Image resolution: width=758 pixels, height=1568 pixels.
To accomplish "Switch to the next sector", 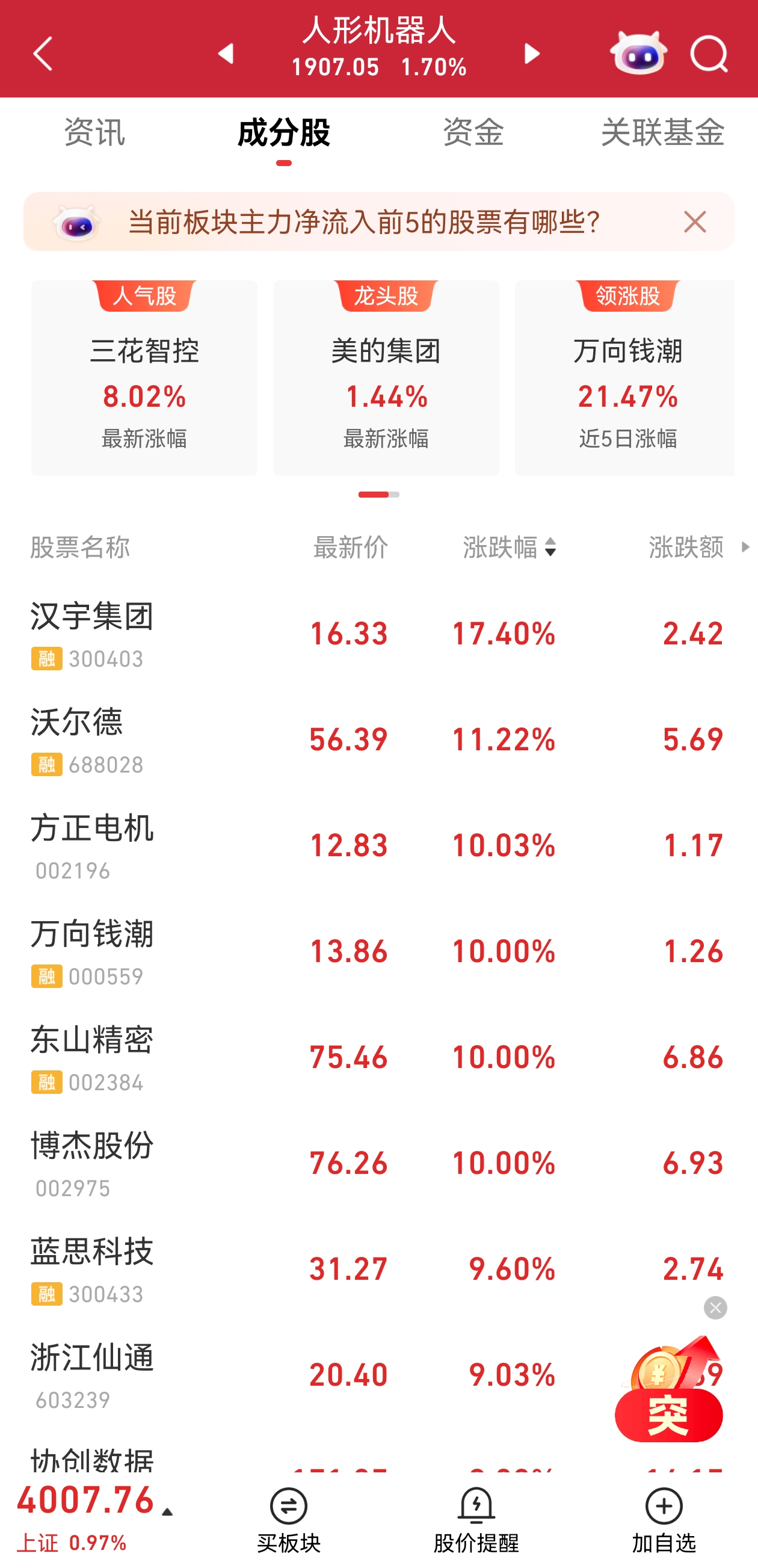I will click(532, 54).
